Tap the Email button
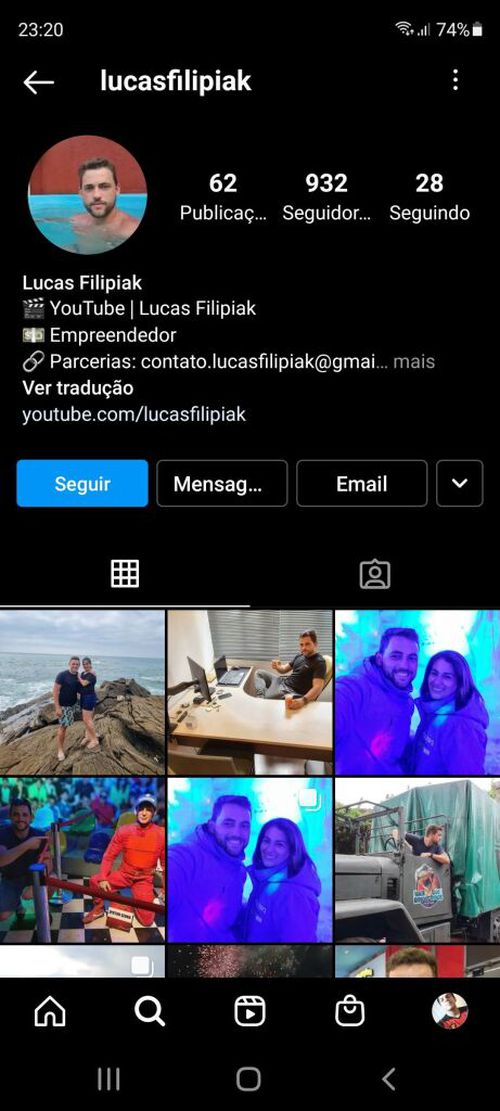Image resolution: width=500 pixels, height=1111 pixels. (x=362, y=484)
